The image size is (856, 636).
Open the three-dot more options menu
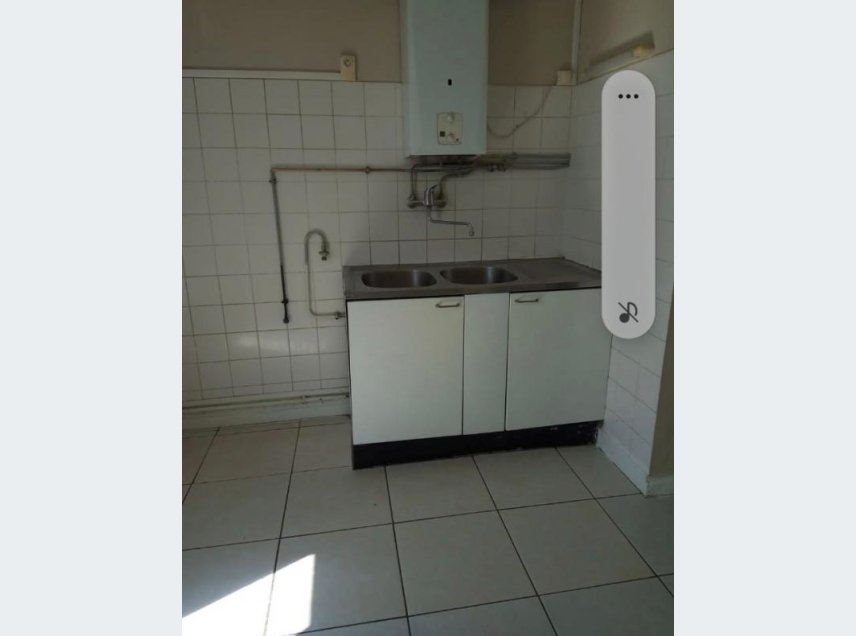pos(627,97)
